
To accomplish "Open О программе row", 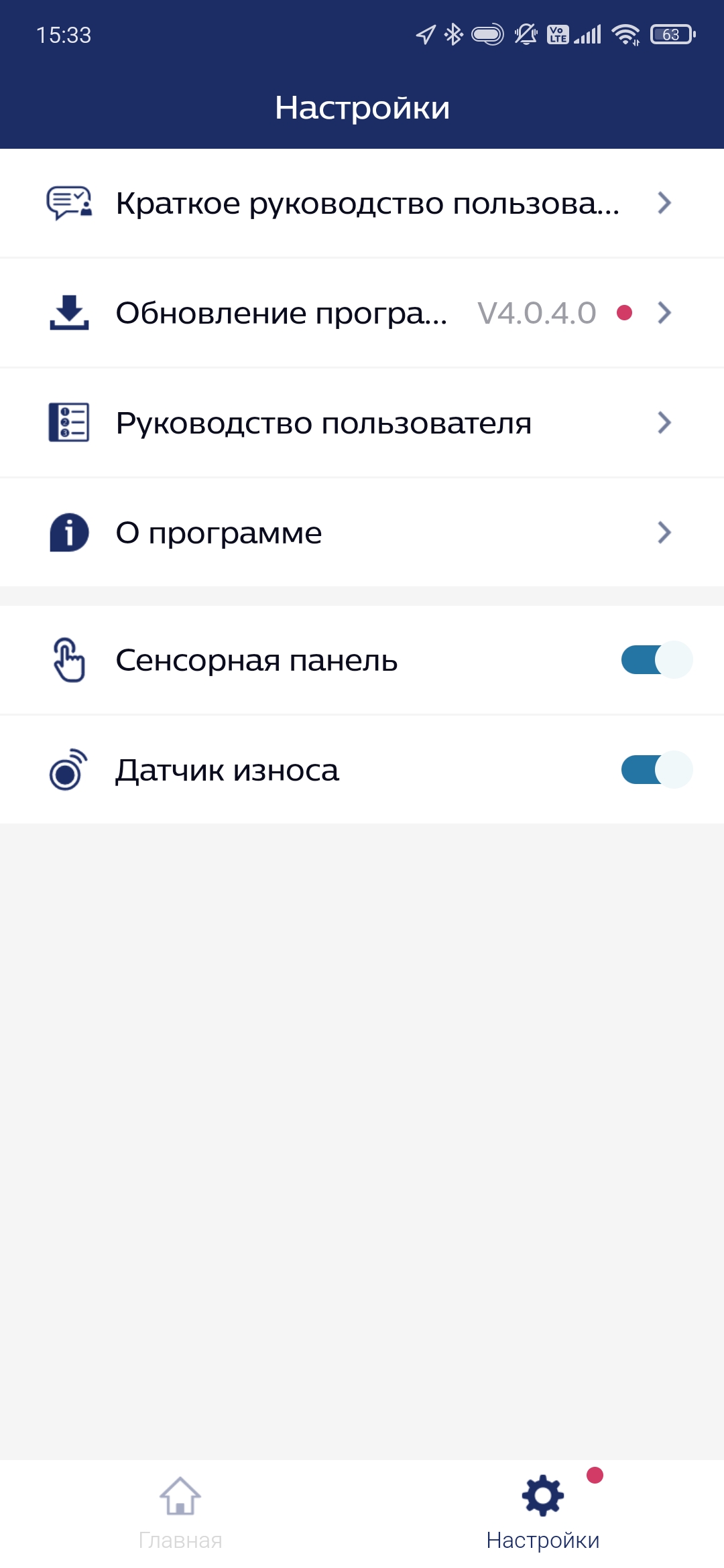I will [x=362, y=533].
